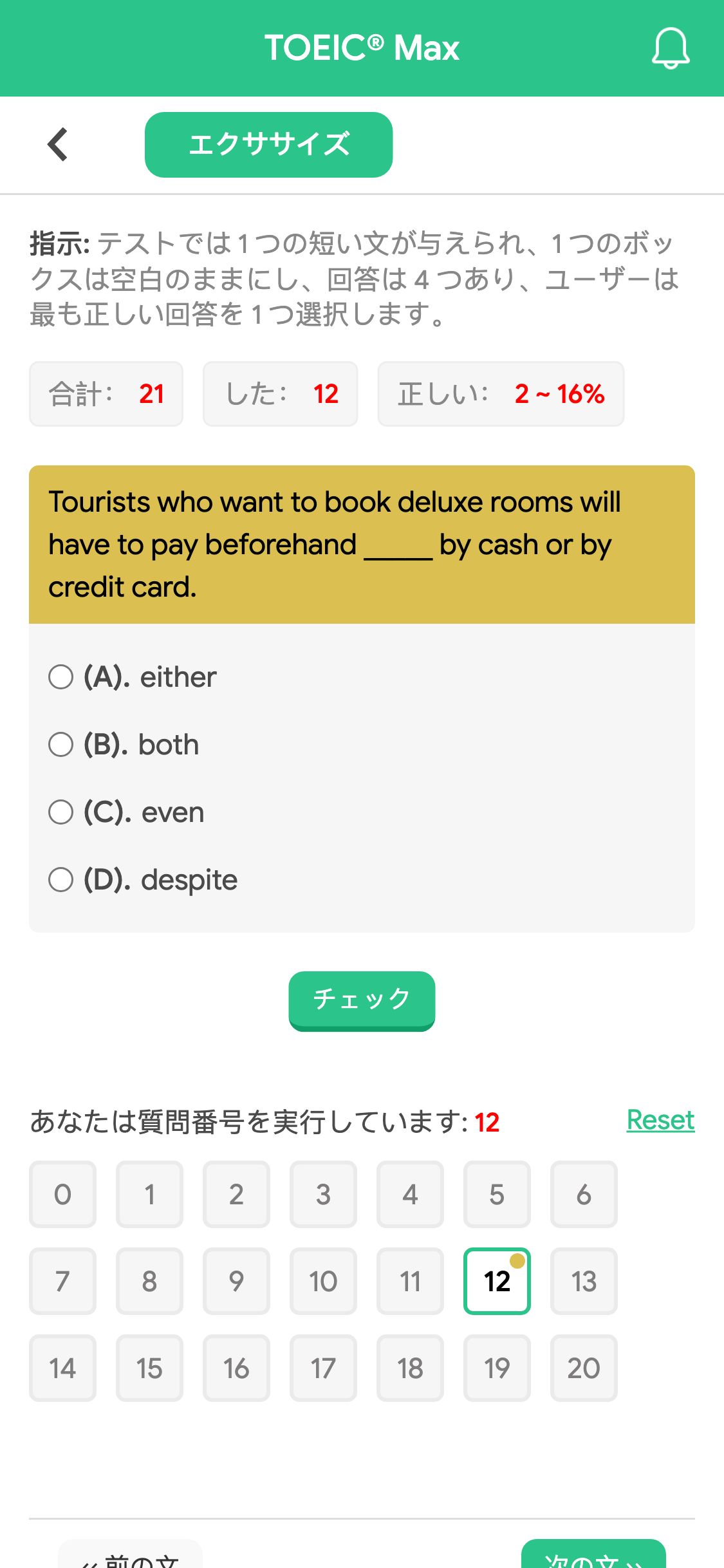Jump to question number 0
The height and width of the screenshot is (1568, 724).
[62, 1194]
